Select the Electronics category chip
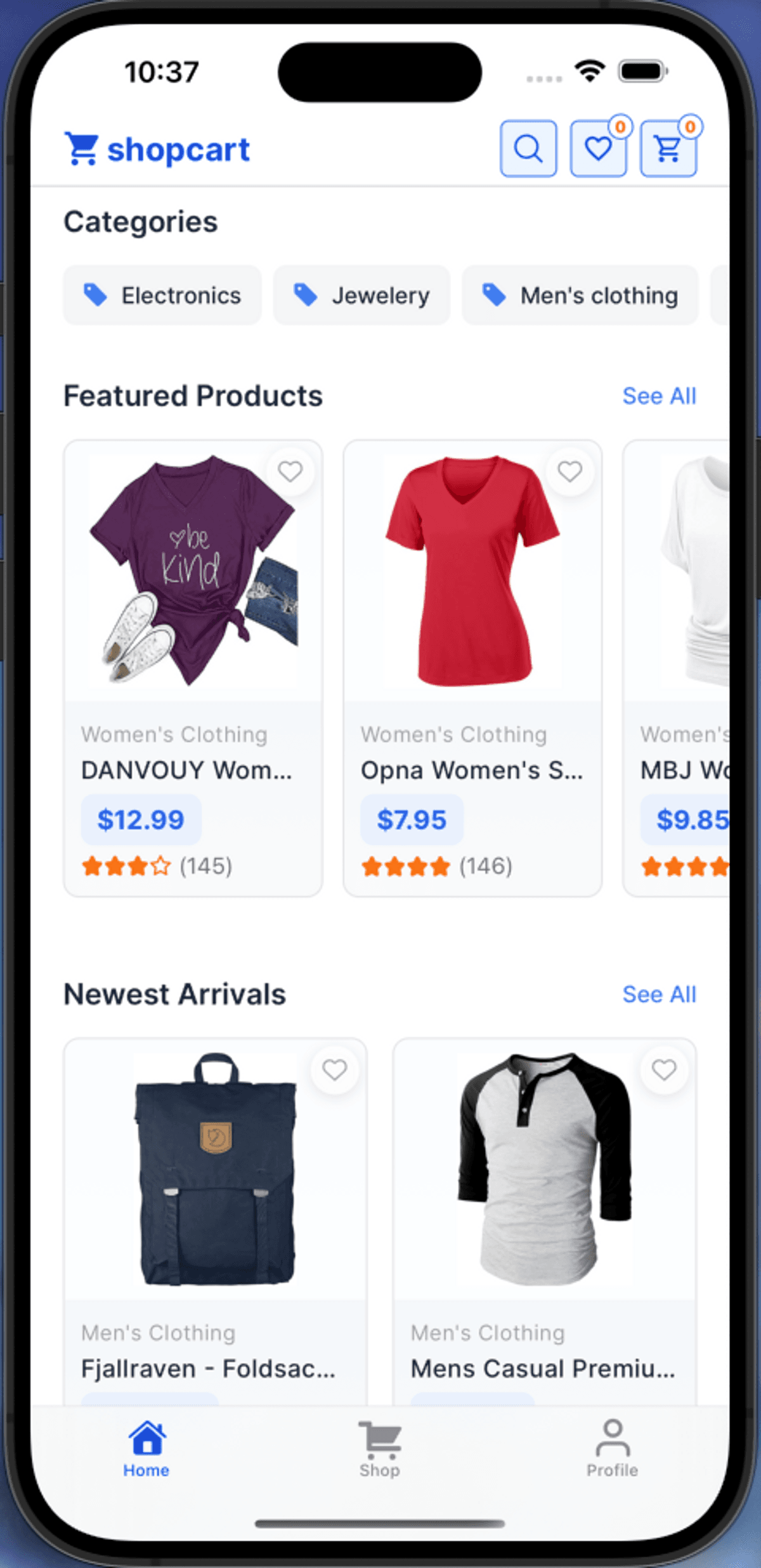Screen dimensions: 761x1568 [162, 295]
